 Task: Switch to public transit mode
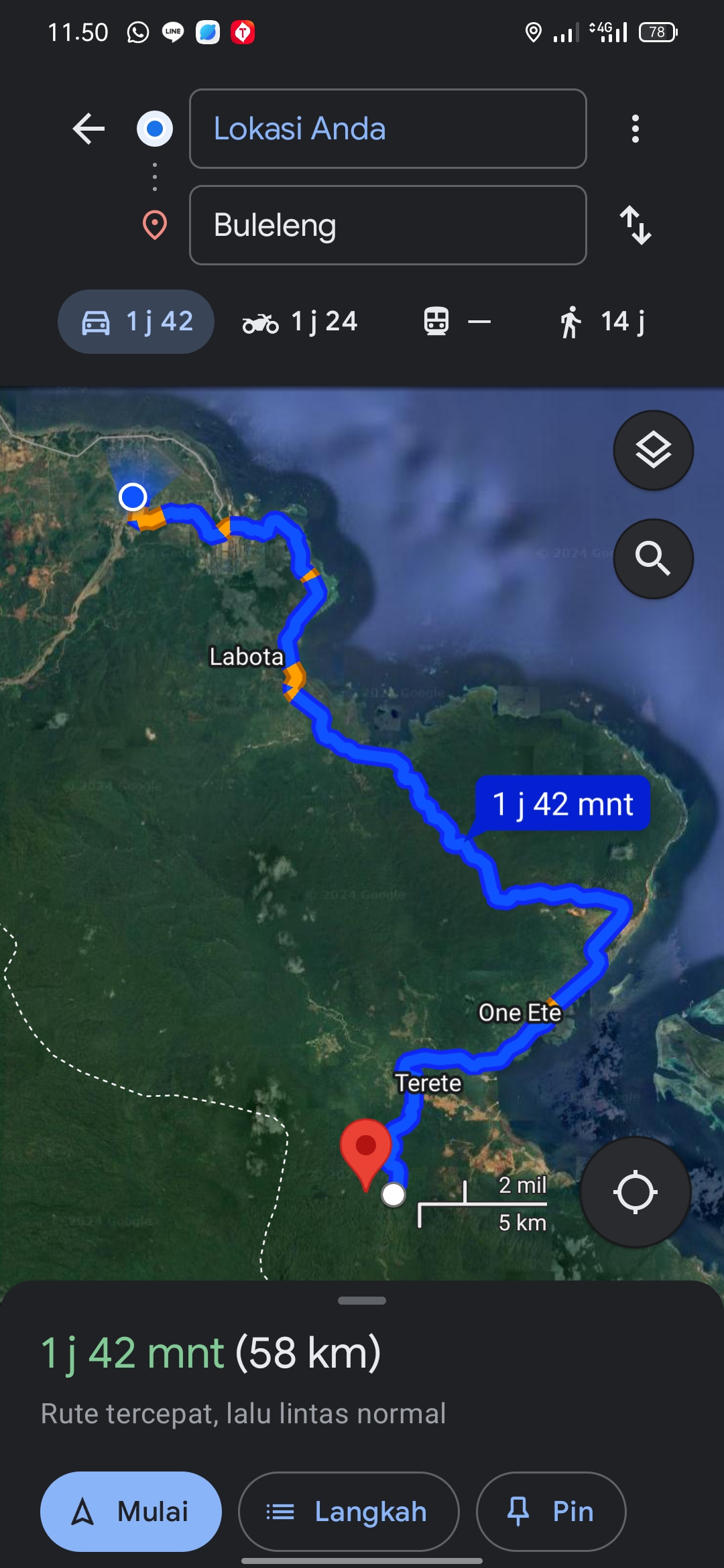pos(457,322)
